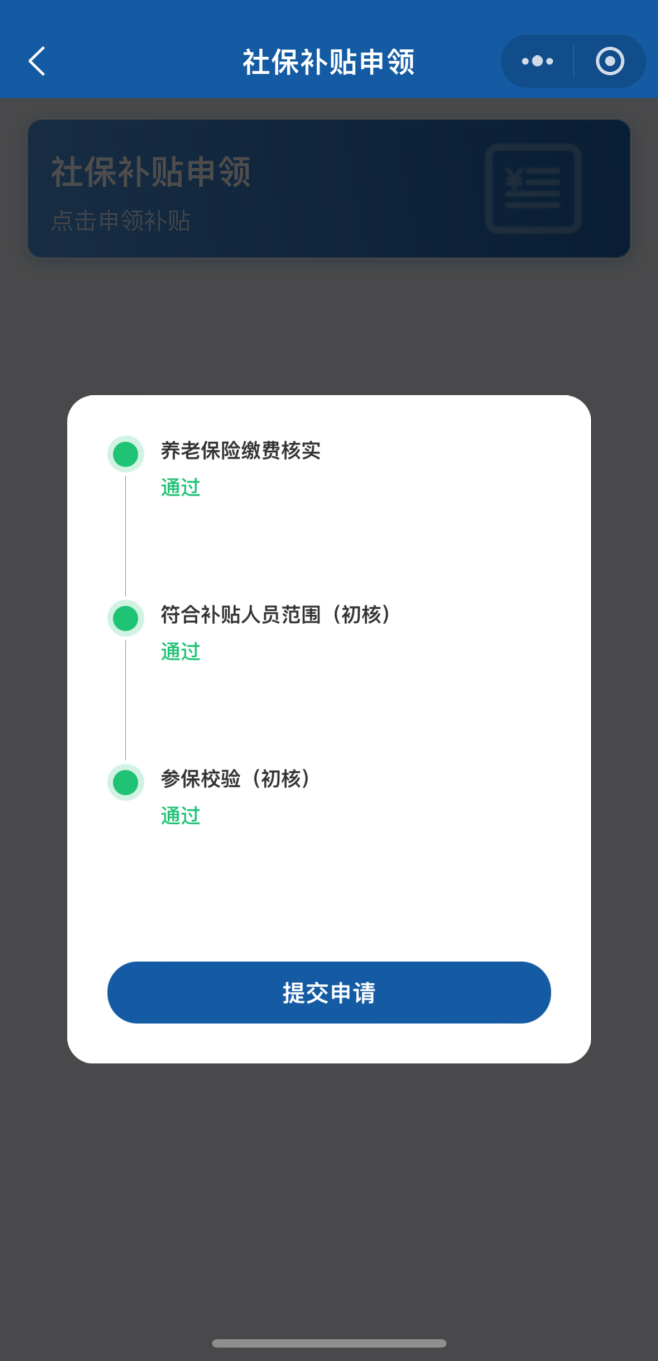Image resolution: width=659 pixels, height=1361 pixels.
Task: Close the mini program via circle icon
Action: (x=609, y=62)
